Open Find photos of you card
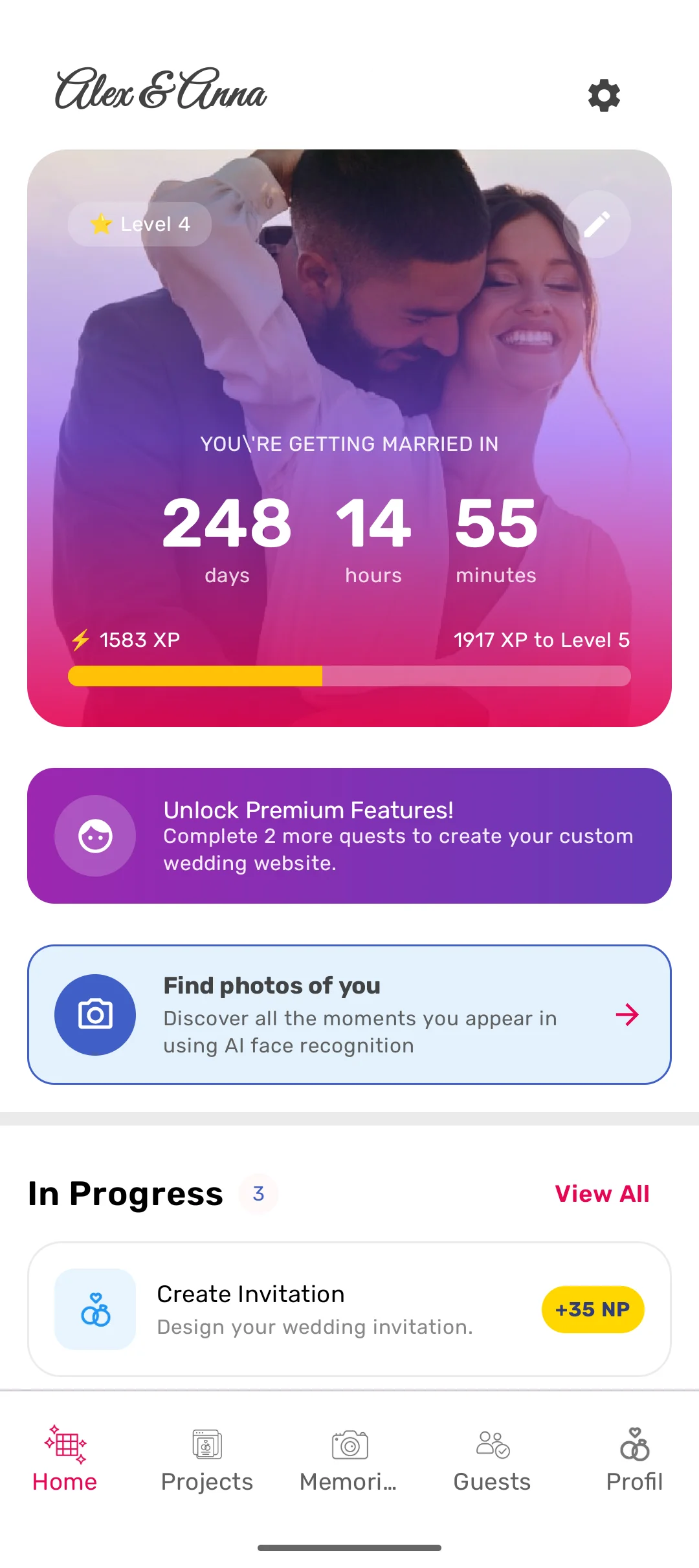Screen dimensions: 699x1568 point(349,1014)
